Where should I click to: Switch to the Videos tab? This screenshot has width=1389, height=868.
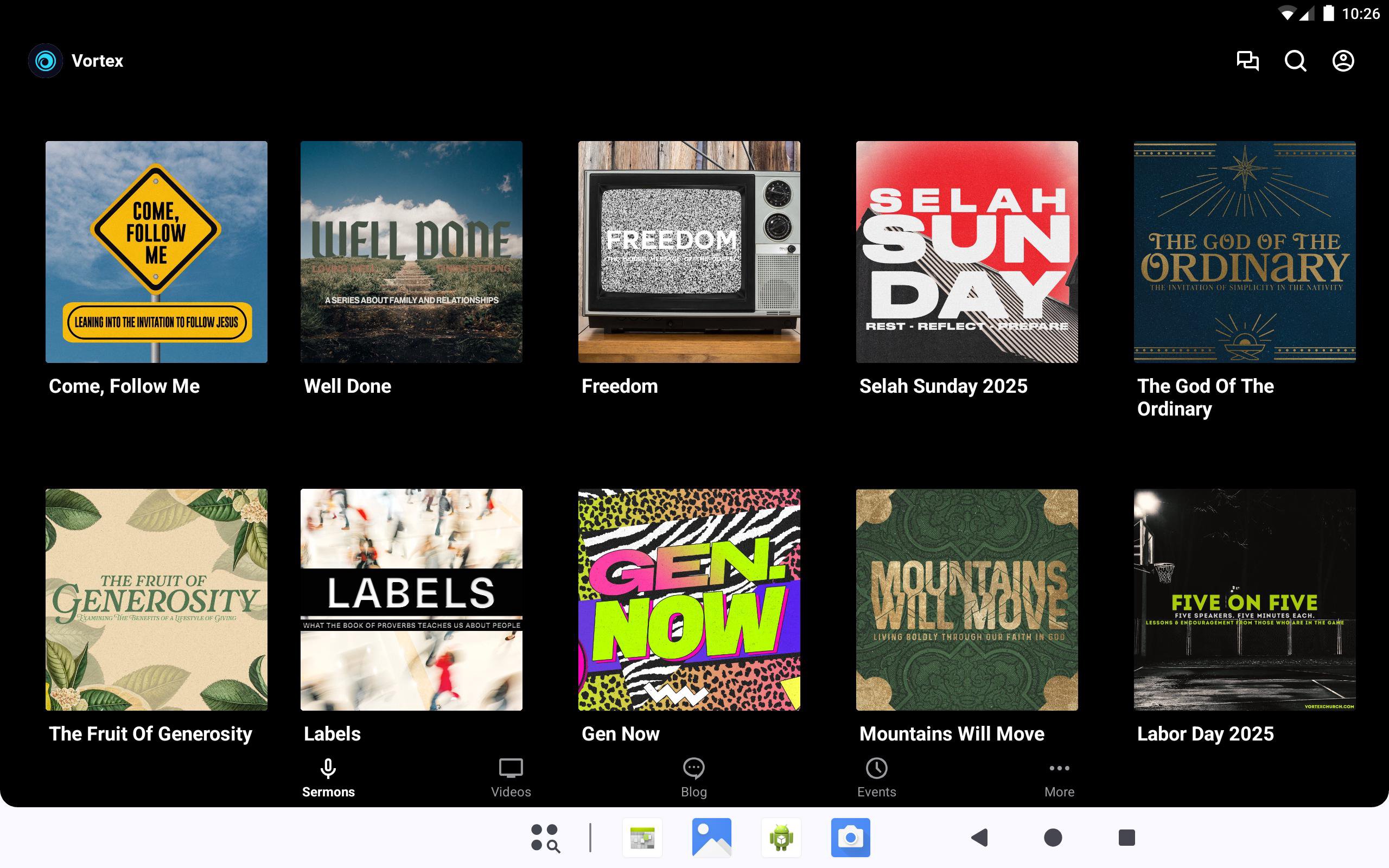click(511, 777)
